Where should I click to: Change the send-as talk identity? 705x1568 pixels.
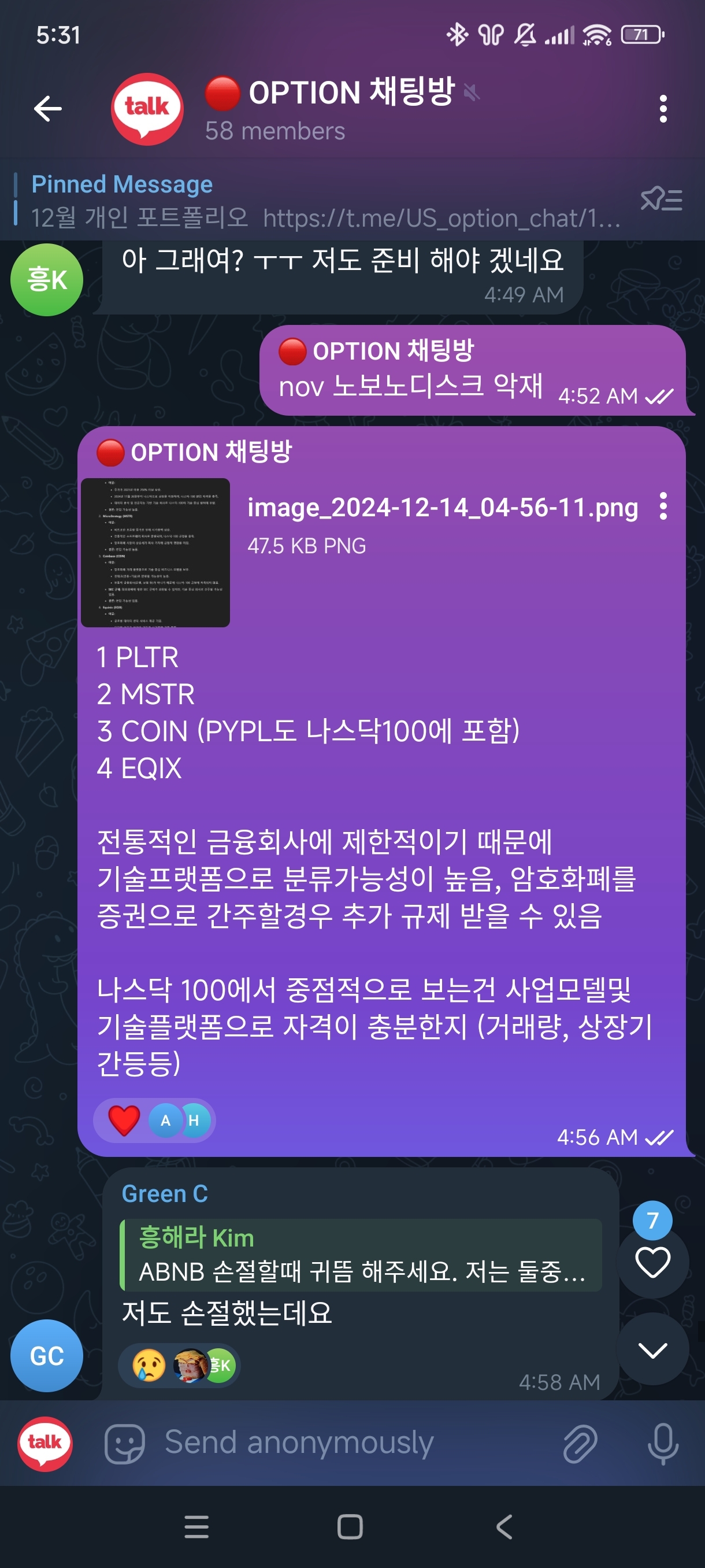click(44, 1443)
